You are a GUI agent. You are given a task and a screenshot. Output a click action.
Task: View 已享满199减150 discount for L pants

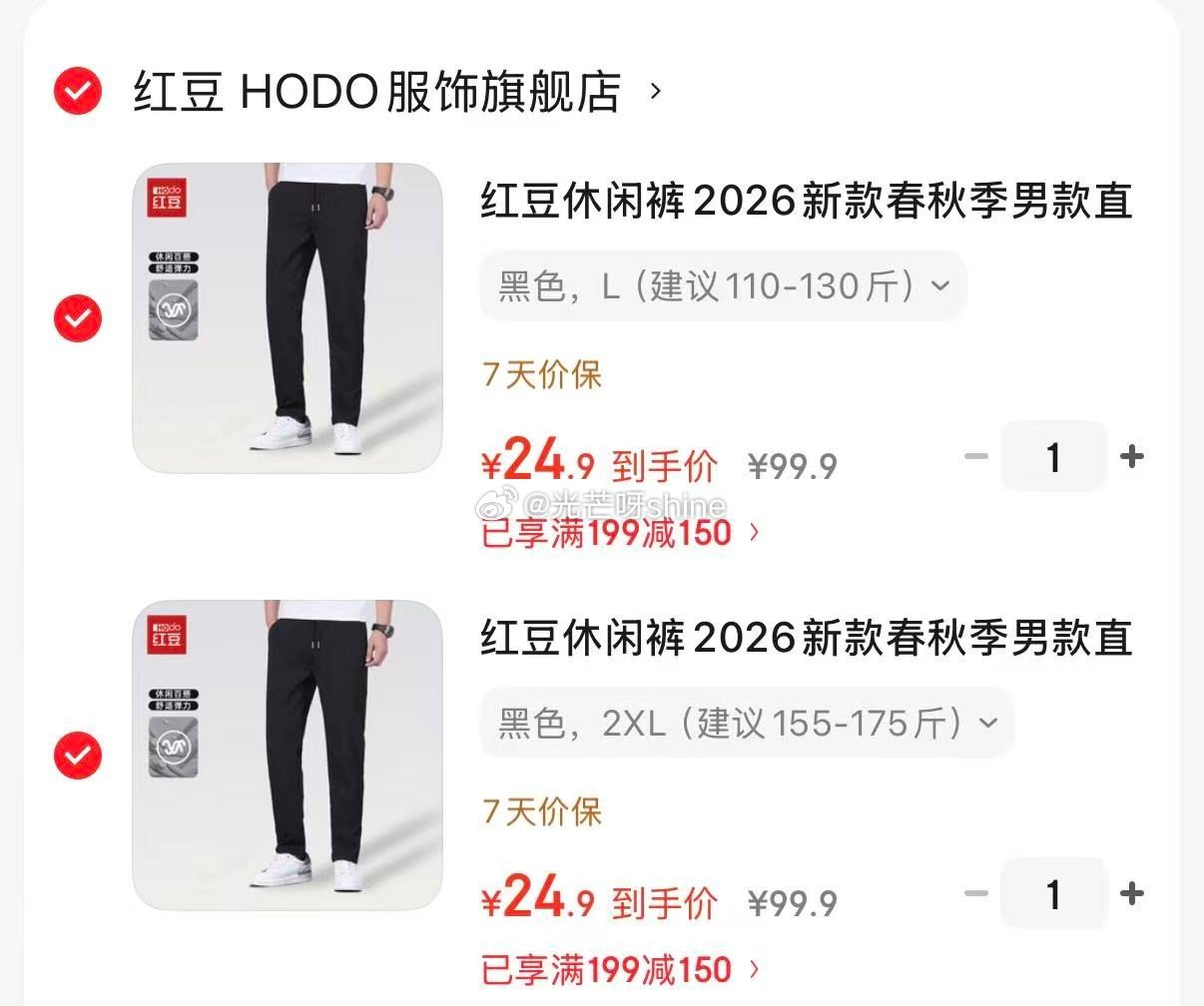click(x=620, y=532)
